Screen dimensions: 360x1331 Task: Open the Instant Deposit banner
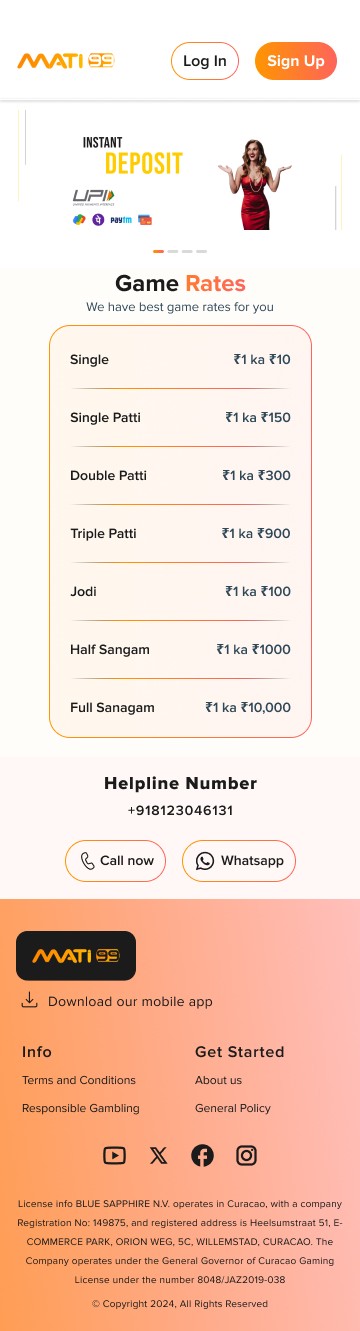click(180, 176)
